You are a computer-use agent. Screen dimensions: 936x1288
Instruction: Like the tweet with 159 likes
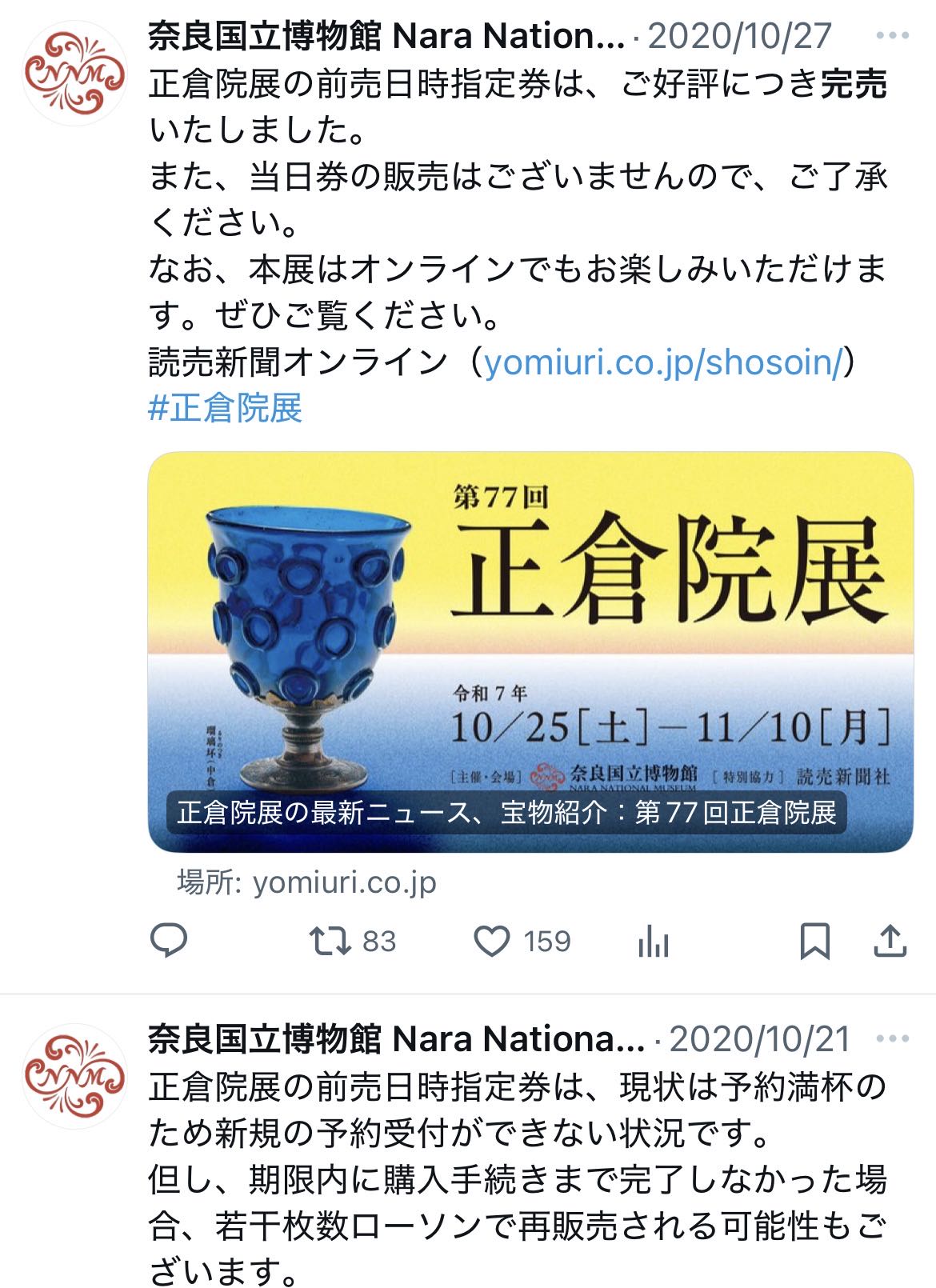tap(493, 941)
